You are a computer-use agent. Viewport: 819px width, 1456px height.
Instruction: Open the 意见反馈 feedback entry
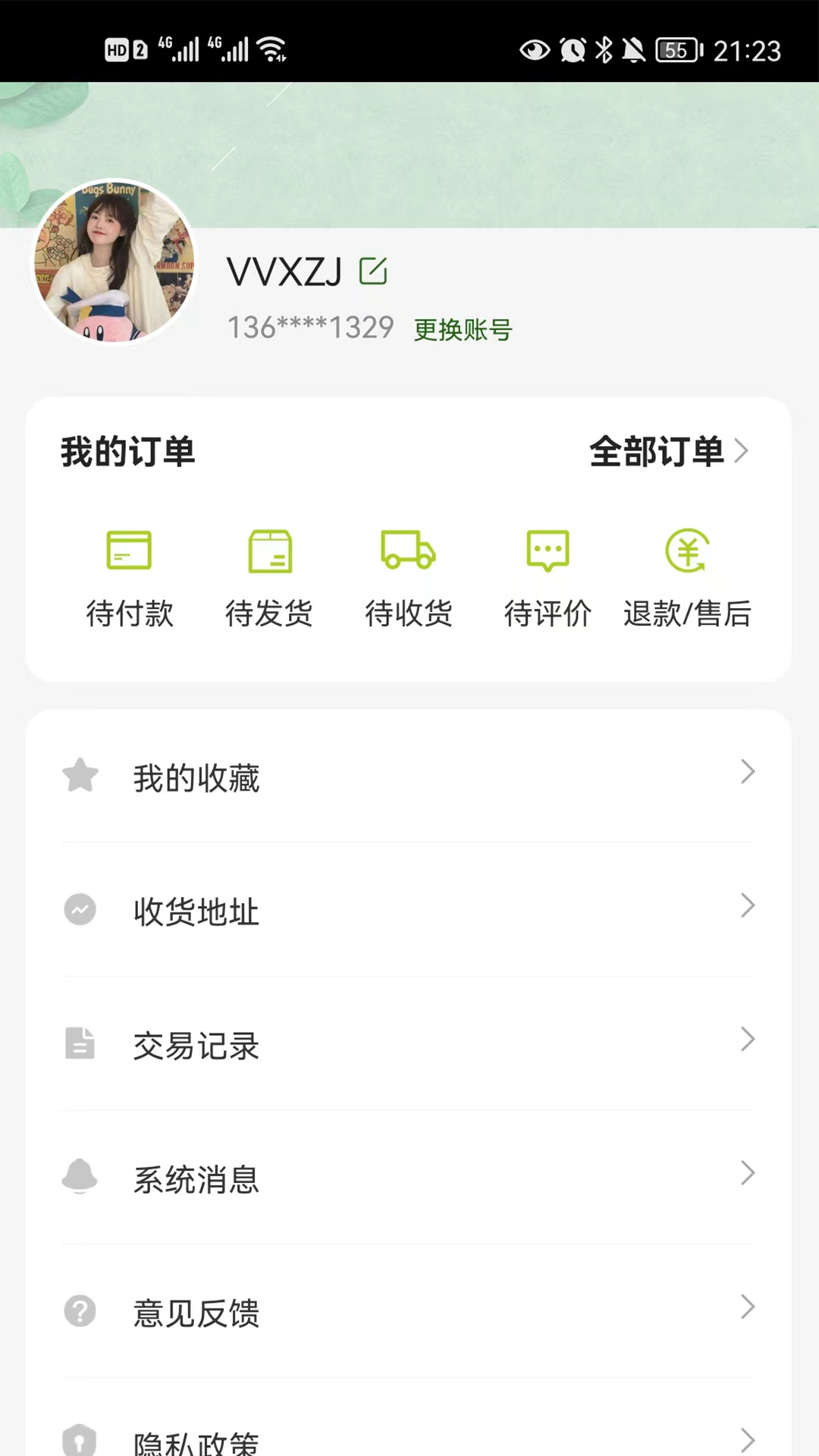197,1313
